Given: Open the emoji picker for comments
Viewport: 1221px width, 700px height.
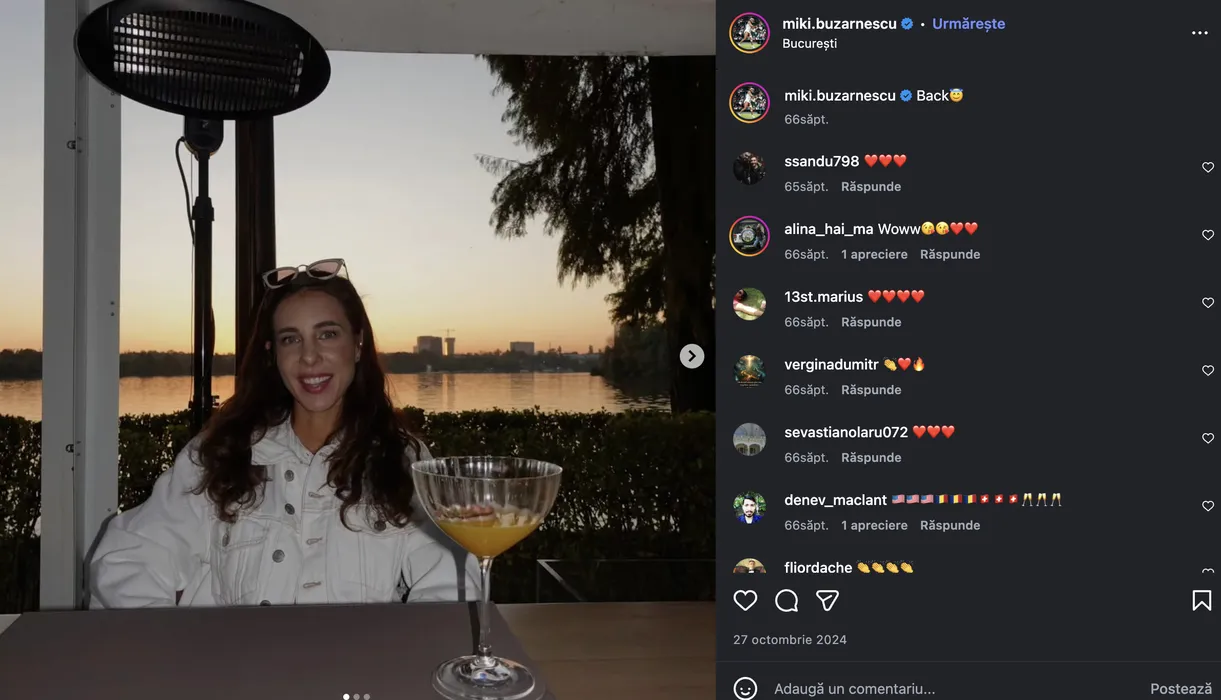Looking at the screenshot, I should [x=745, y=689].
